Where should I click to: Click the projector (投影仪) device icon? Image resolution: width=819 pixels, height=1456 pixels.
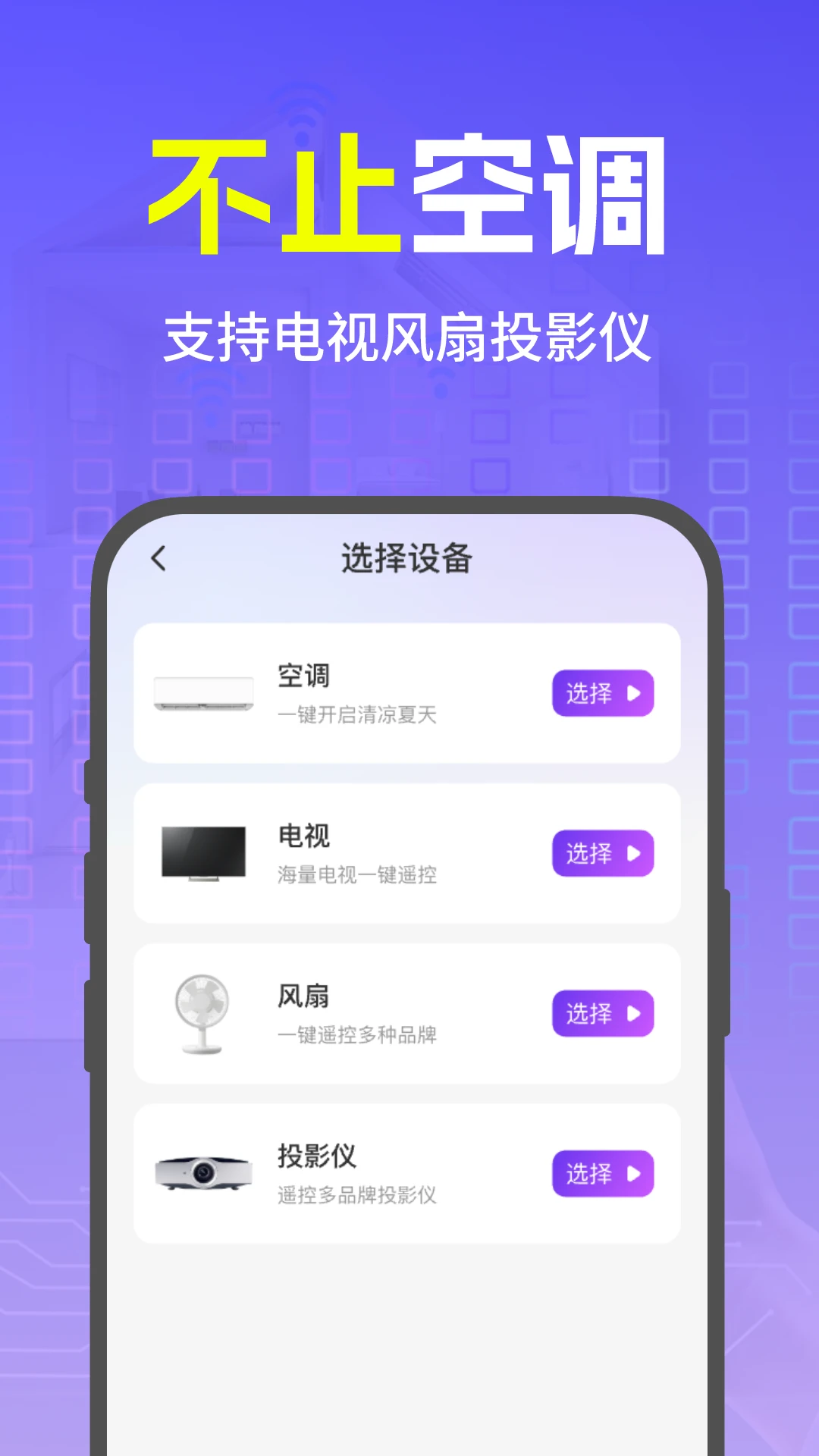(203, 1172)
